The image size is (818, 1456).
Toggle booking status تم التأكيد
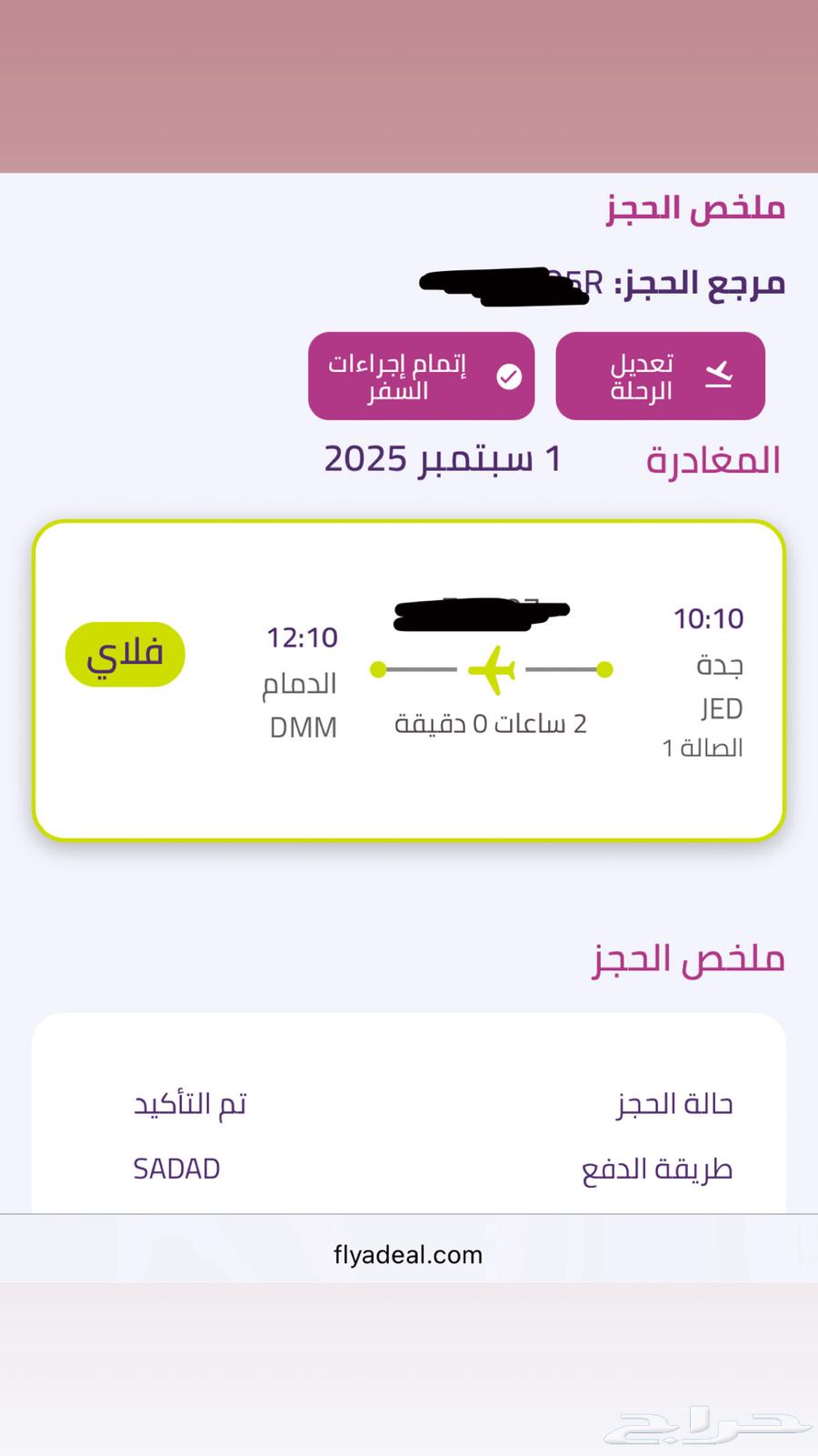(x=188, y=1103)
